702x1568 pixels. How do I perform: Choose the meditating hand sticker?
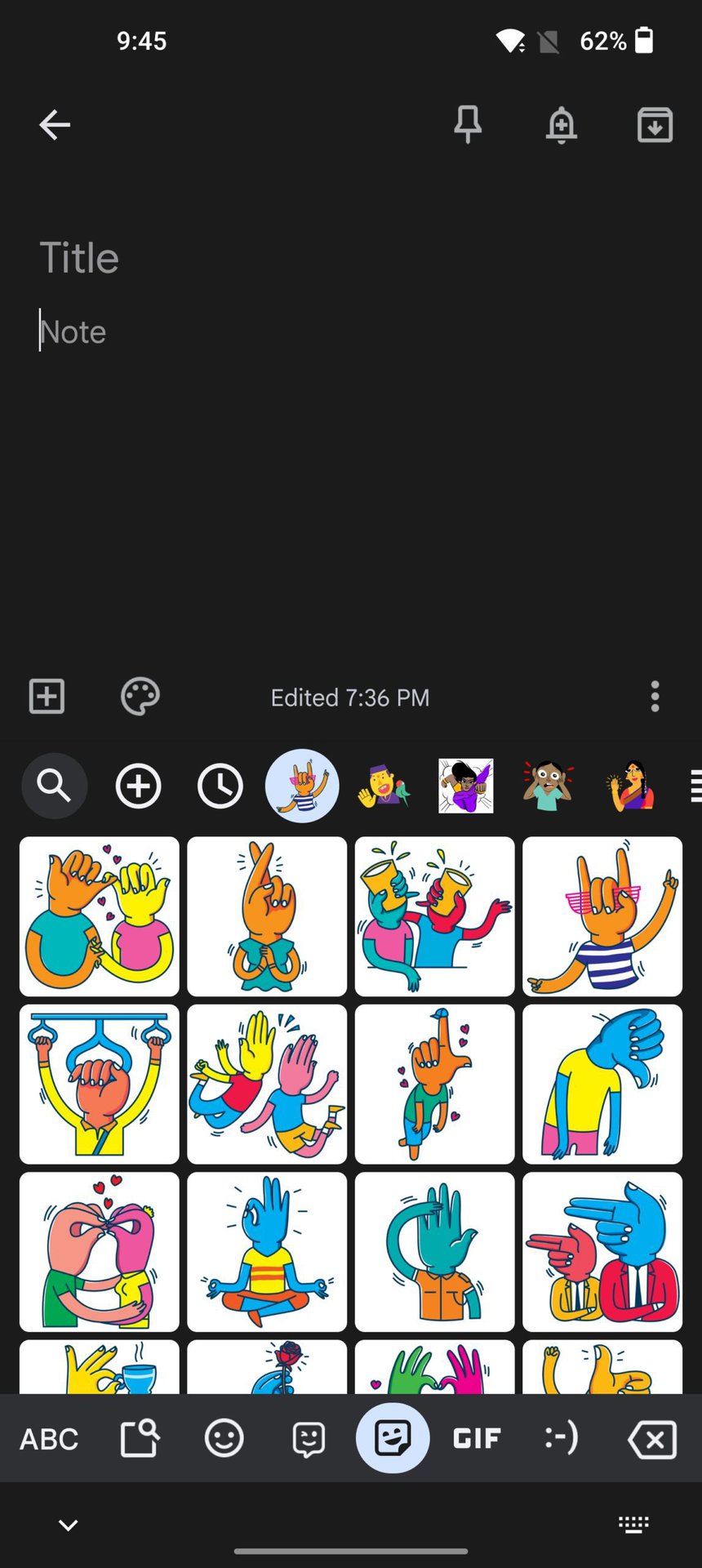[267, 1251]
